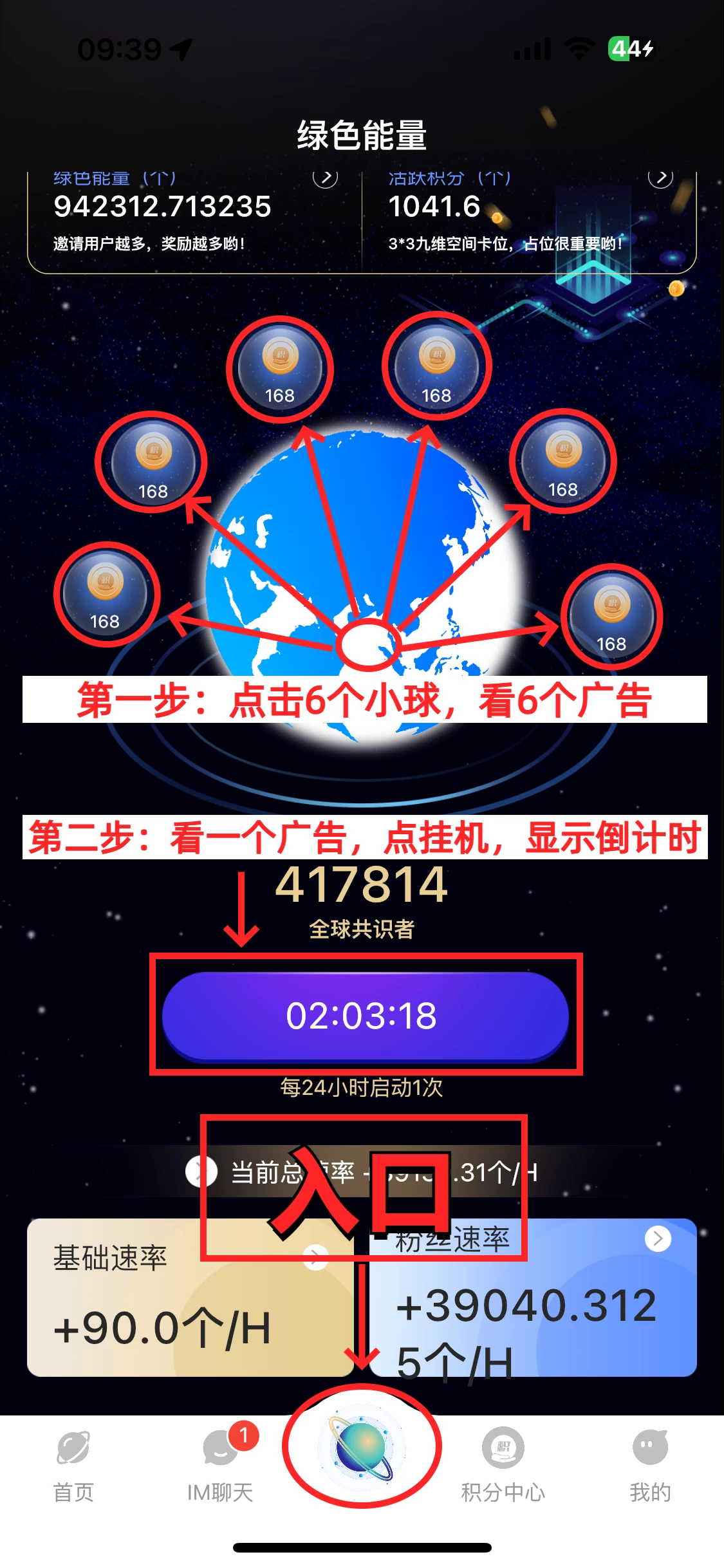Open the 粉丝速率 detail arrow
Image resolution: width=724 pixels, height=1568 pixels.
pyautogui.click(x=658, y=1239)
